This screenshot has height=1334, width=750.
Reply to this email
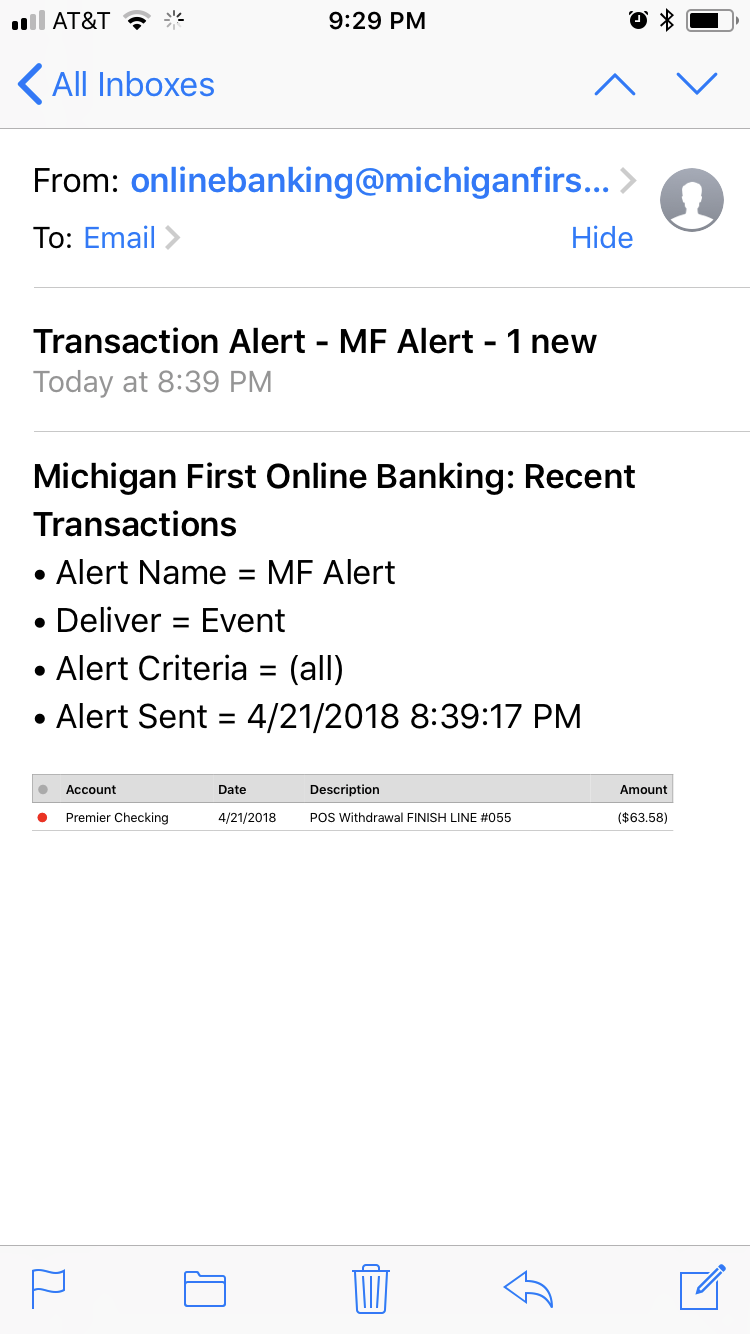coord(529,1289)
